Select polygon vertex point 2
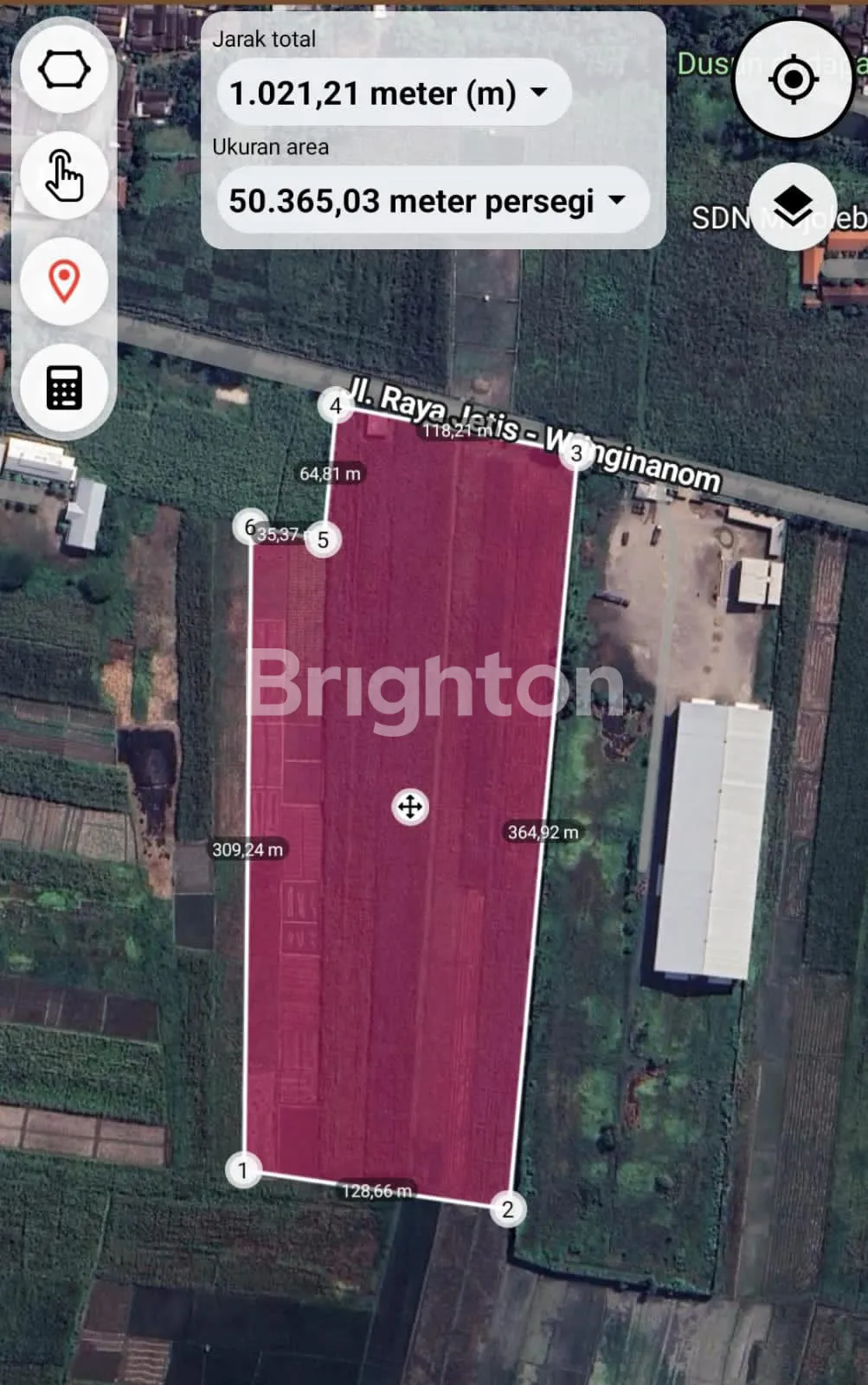Image resolution: width=868 pixels, height=1385 pixels. click(508, 1208)
